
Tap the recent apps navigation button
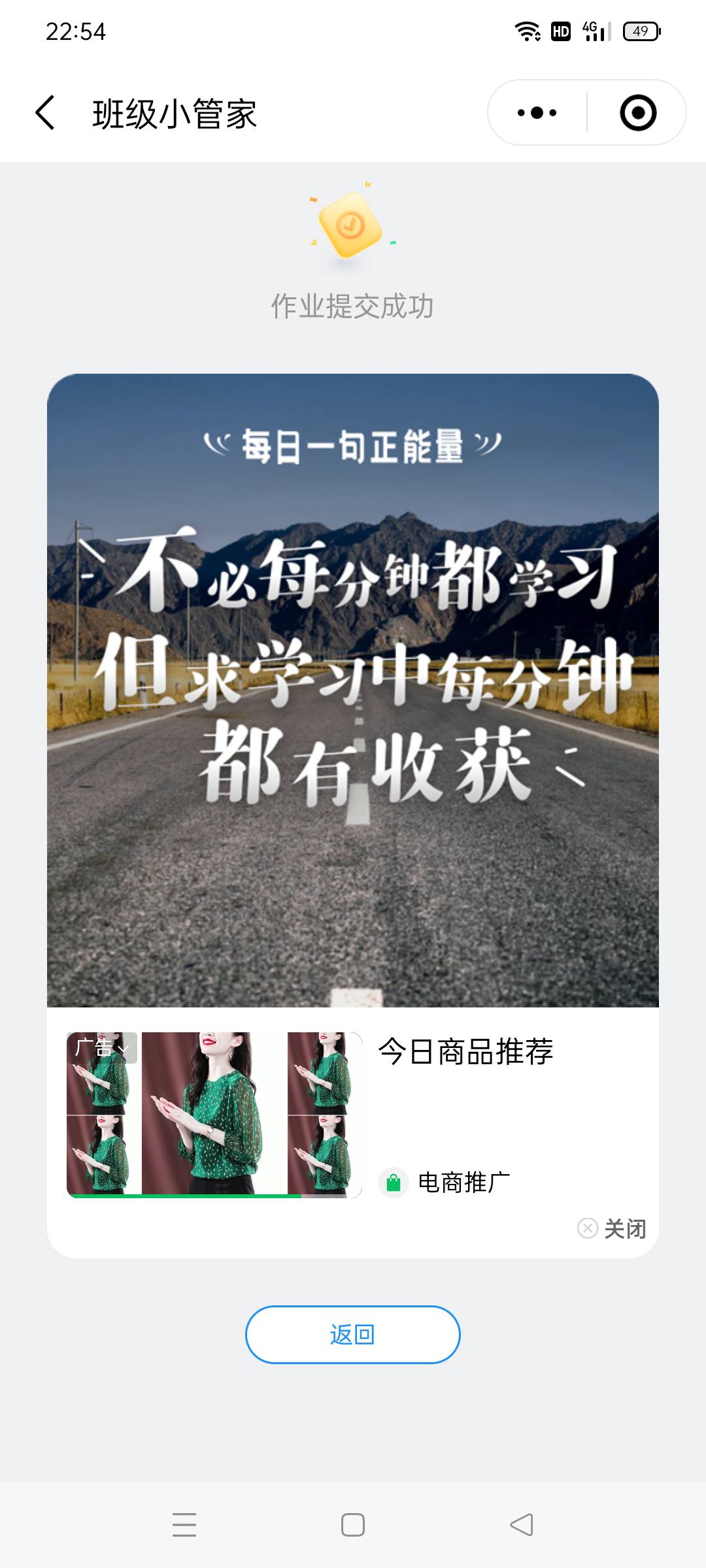click(185, 1524)
